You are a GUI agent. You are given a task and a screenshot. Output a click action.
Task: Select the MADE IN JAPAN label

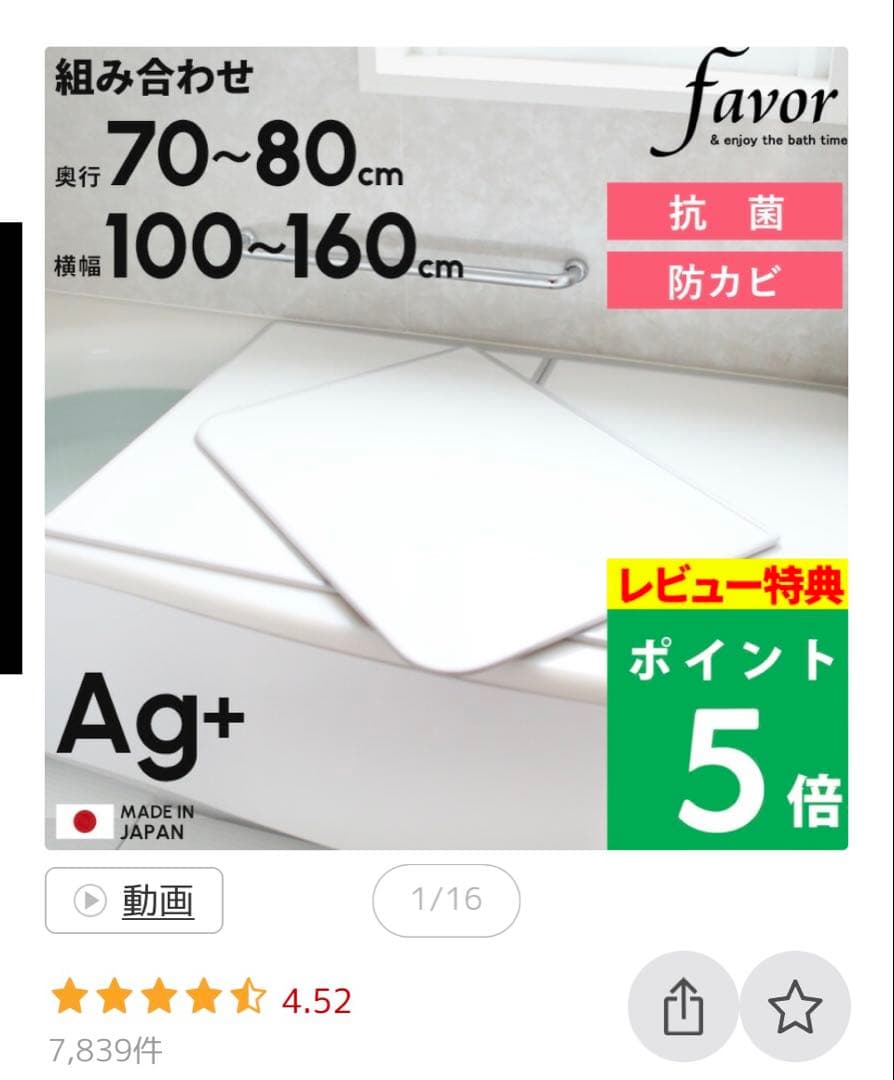154,822
